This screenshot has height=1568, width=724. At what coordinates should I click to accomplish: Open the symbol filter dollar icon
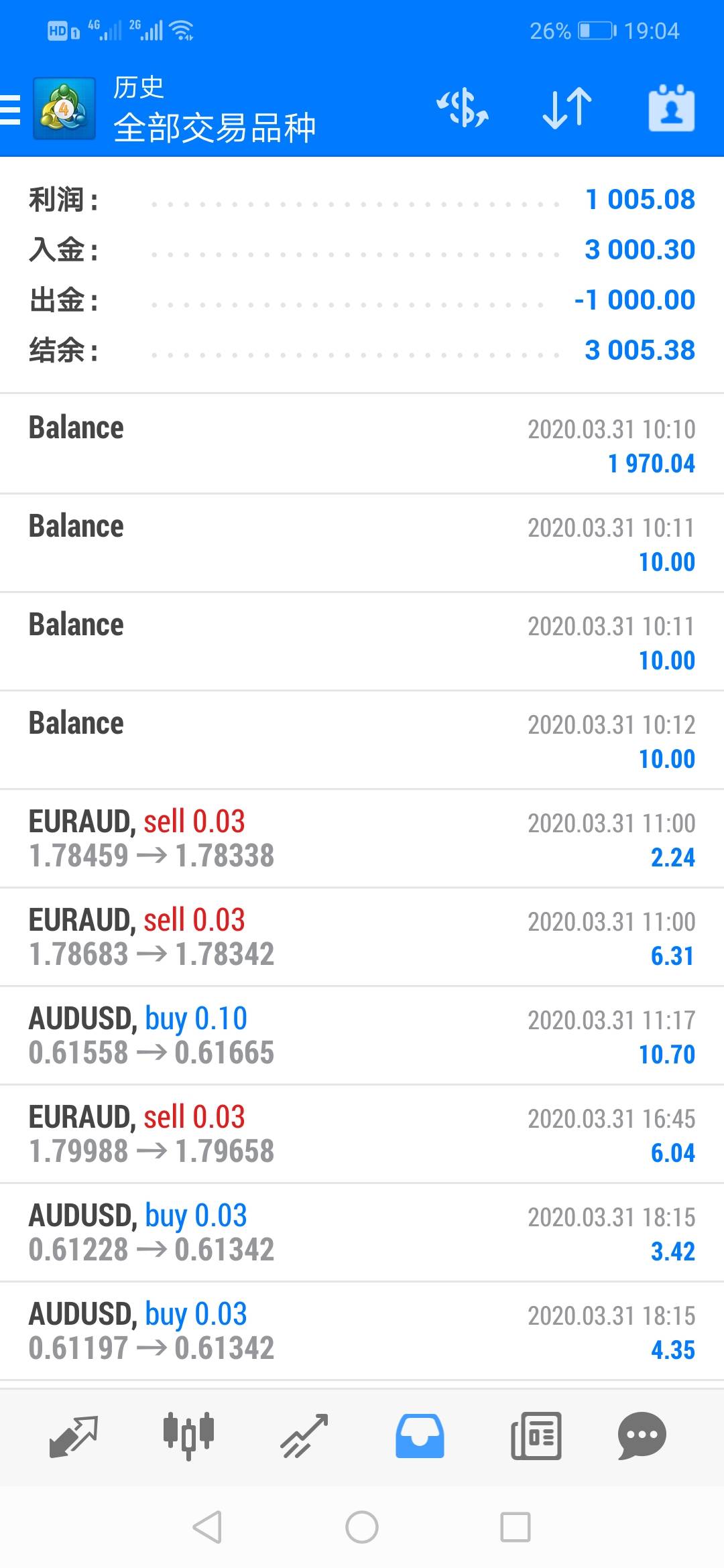(x=463, y=108)
